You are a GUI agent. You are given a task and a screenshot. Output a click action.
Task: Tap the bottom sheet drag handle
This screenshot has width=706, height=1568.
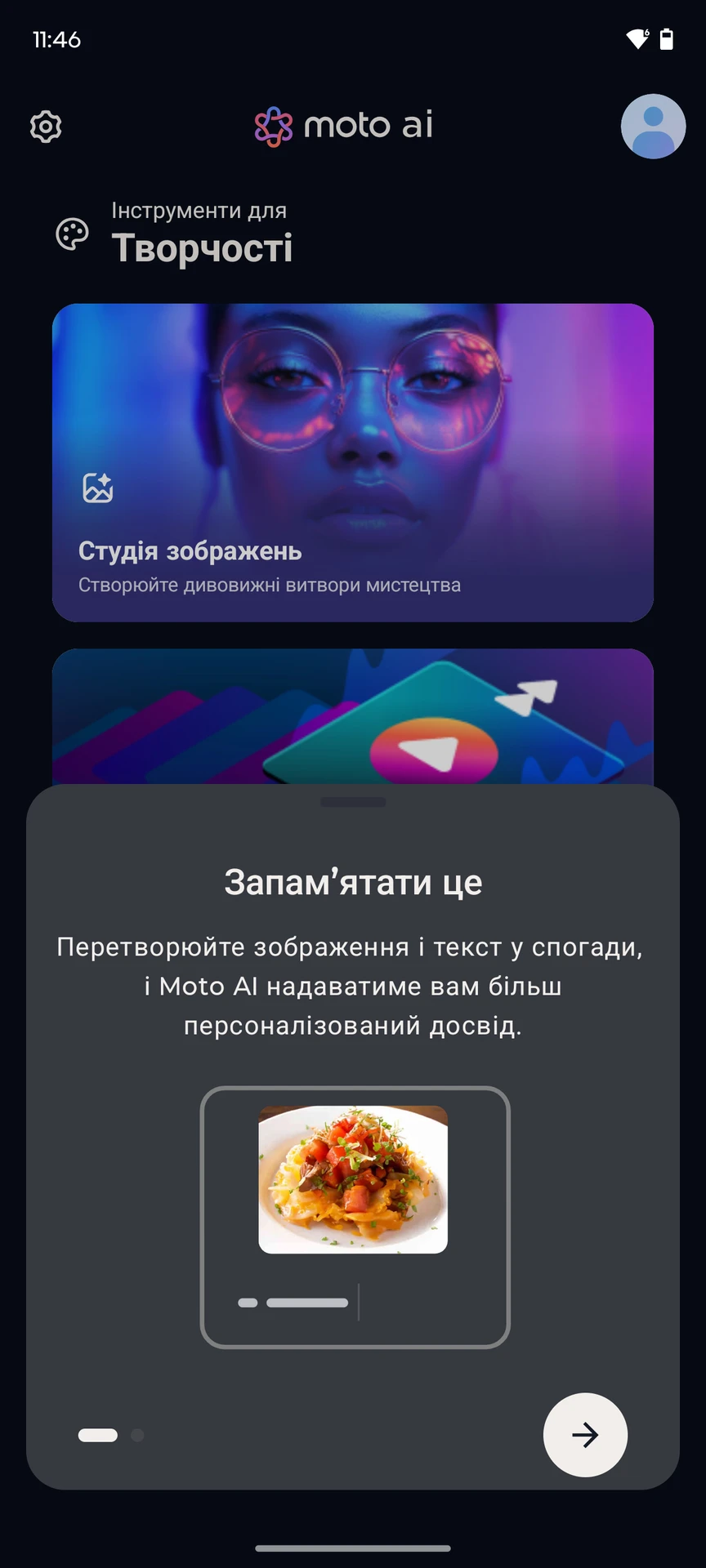(353, 802)
